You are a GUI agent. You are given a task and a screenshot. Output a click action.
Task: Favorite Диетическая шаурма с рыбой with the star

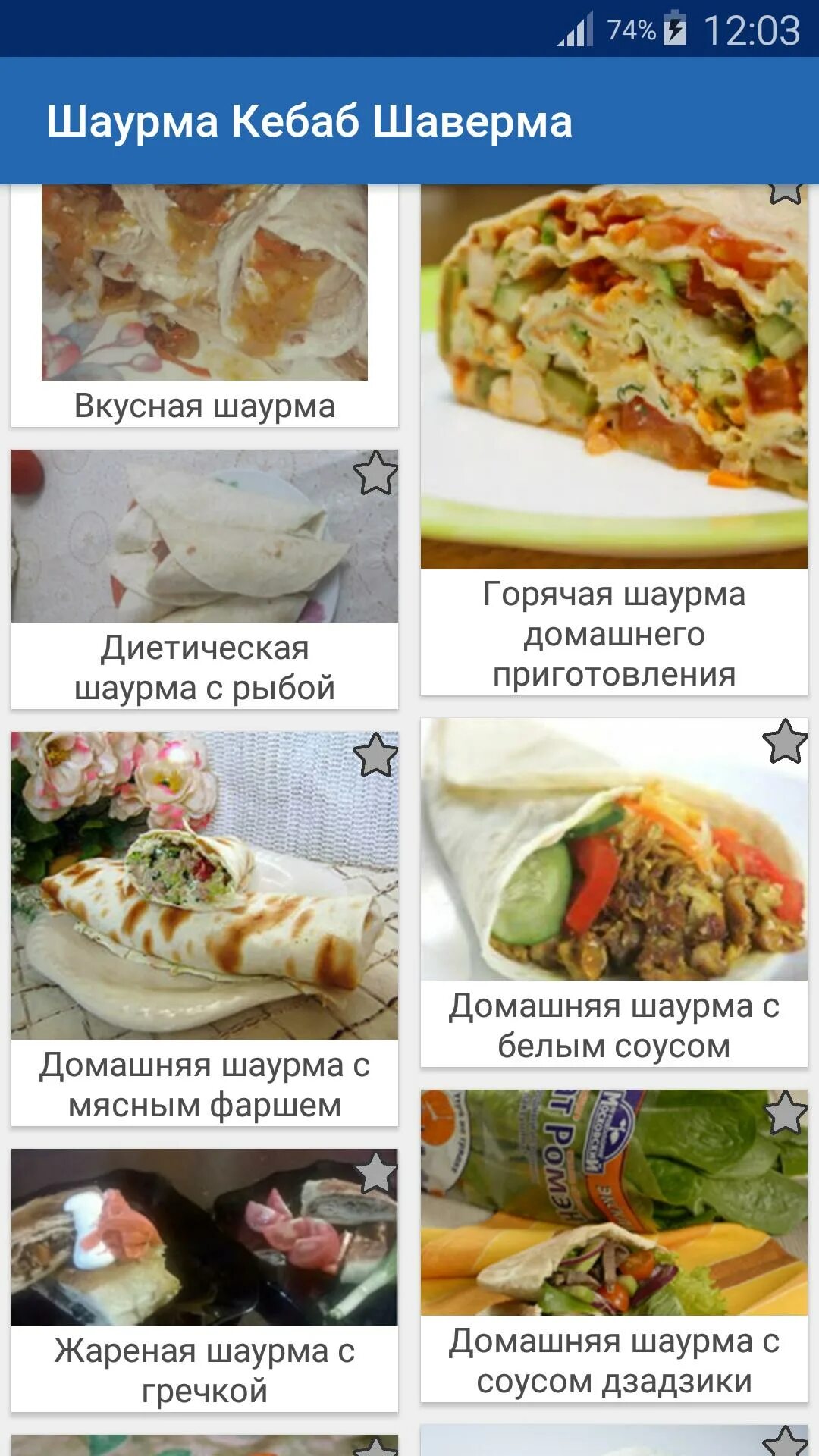click(x=375, y=473)
